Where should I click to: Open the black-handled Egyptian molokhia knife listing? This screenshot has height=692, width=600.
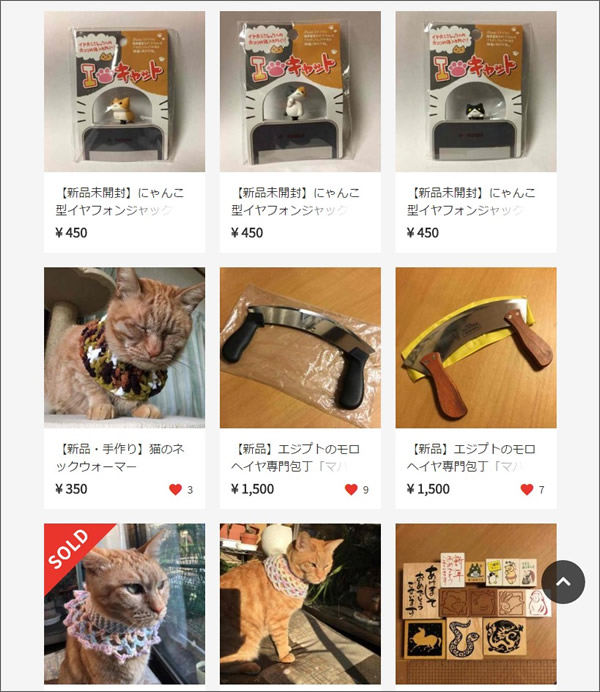pyautogui.click(x=300, y=348)
